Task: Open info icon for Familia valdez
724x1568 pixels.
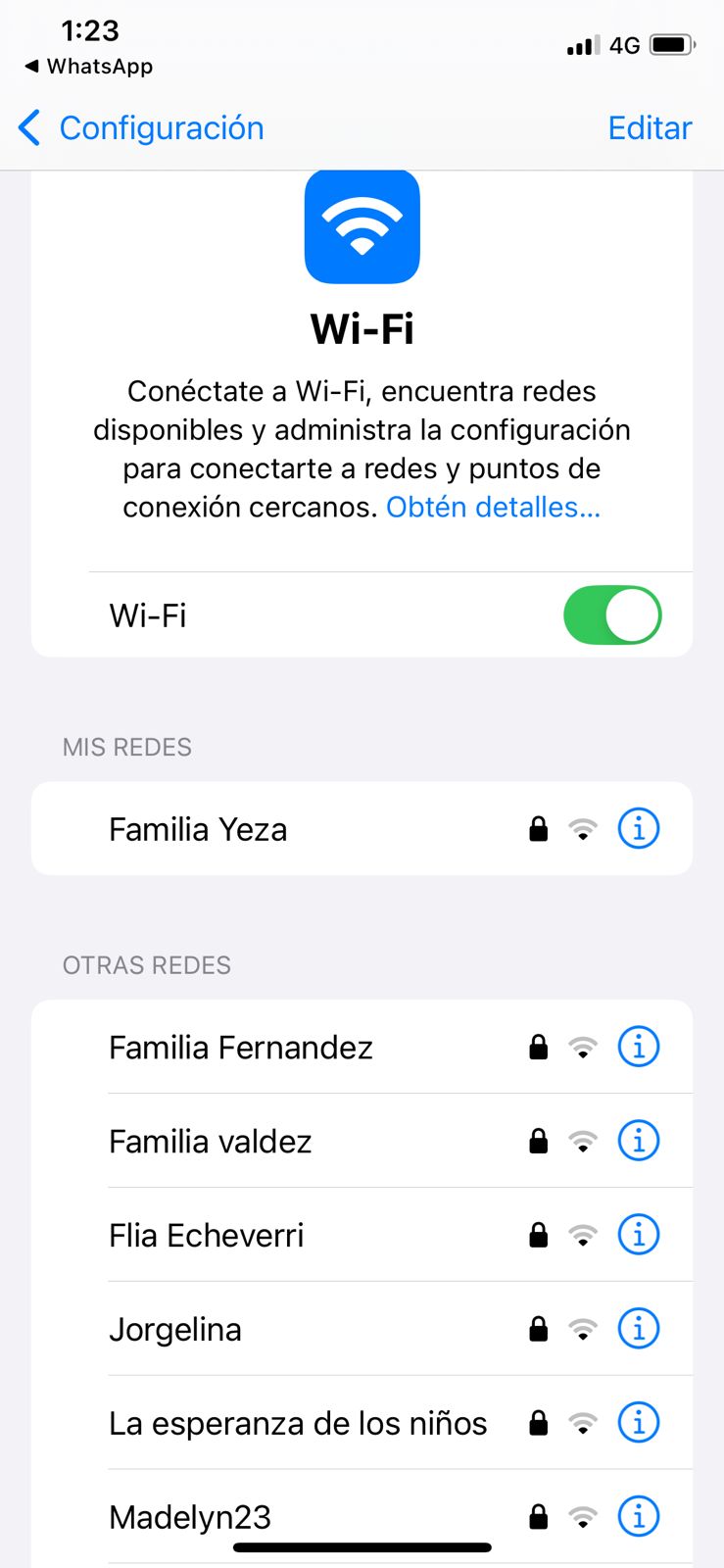Action: coord(639,1141)
